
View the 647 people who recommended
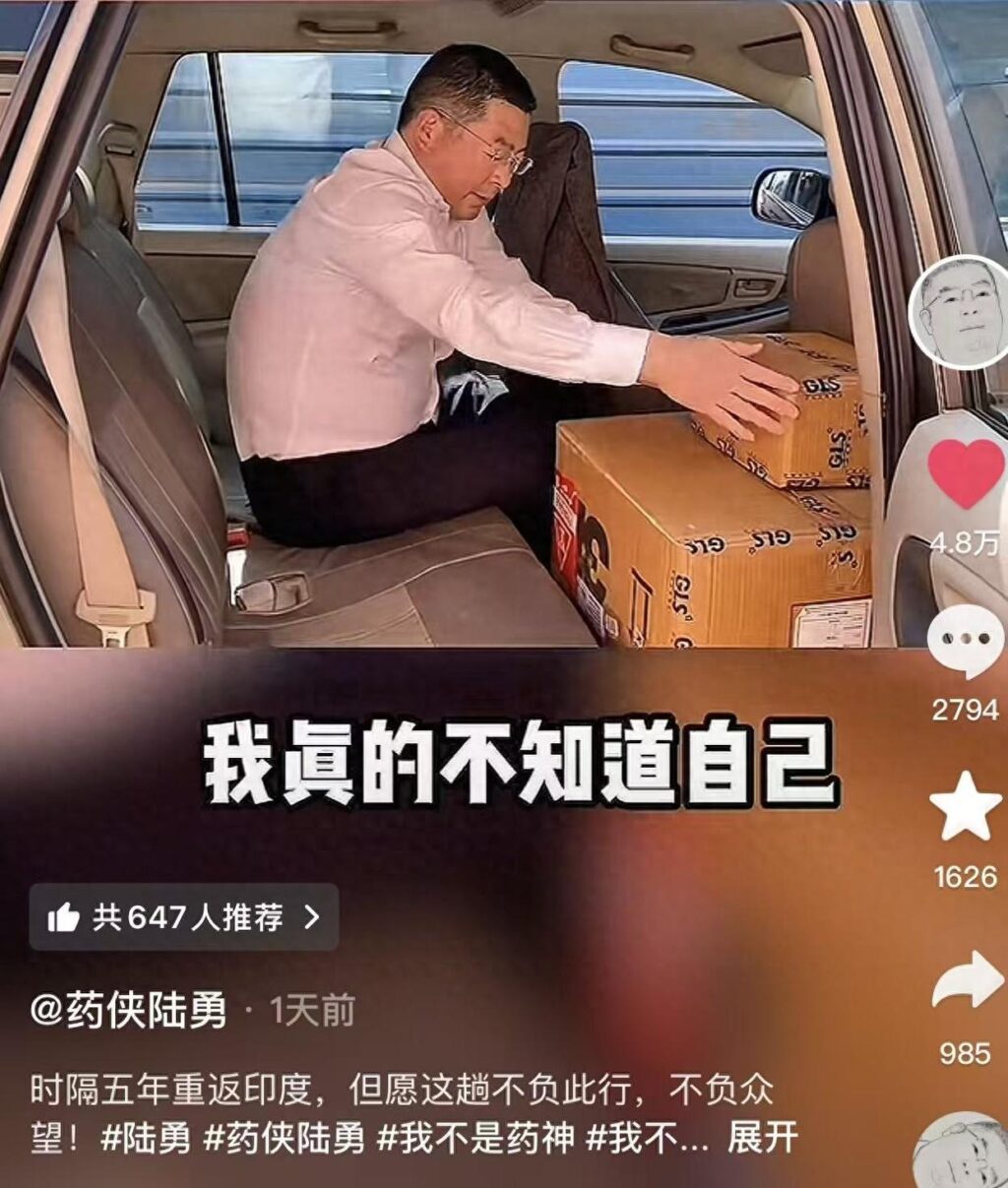[184, 917]
